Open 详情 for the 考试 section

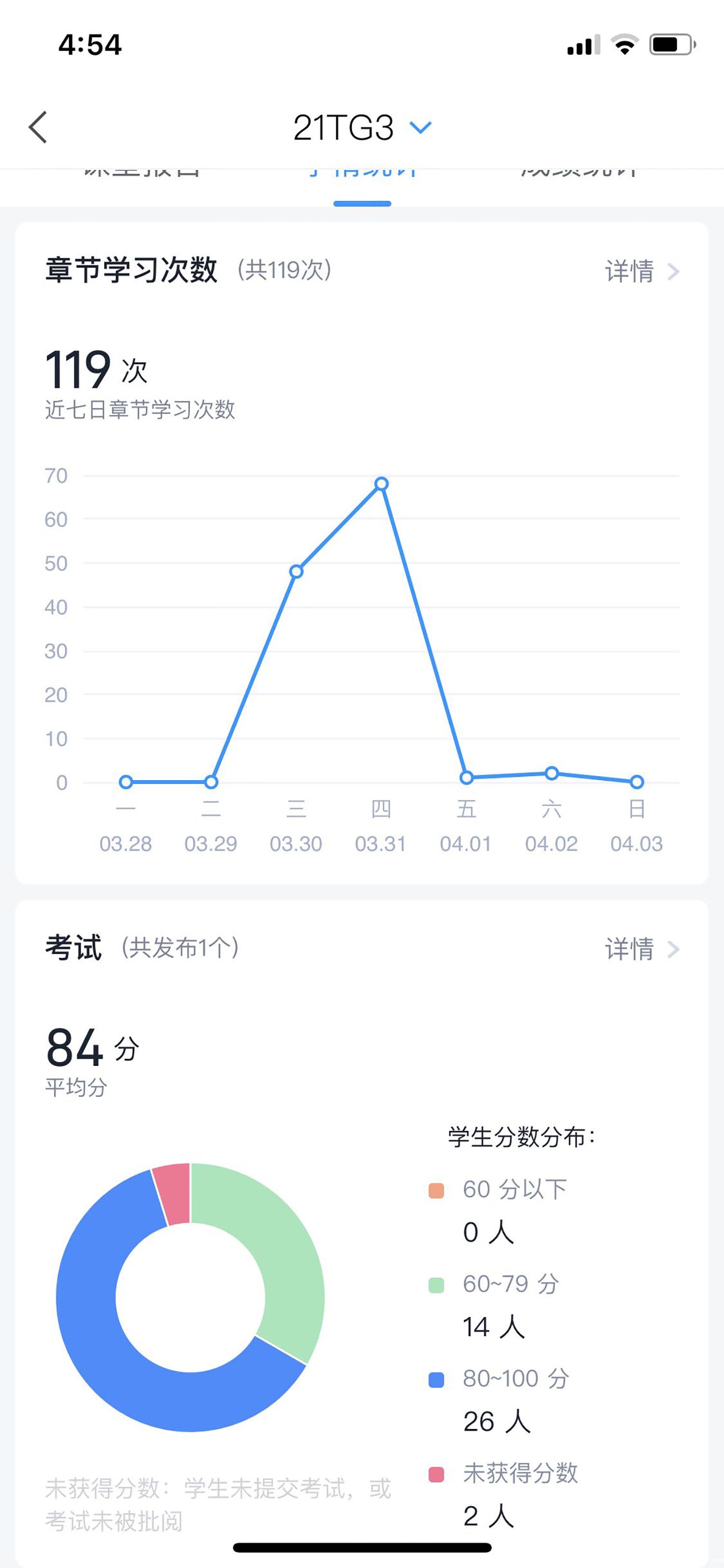(641, 949)
